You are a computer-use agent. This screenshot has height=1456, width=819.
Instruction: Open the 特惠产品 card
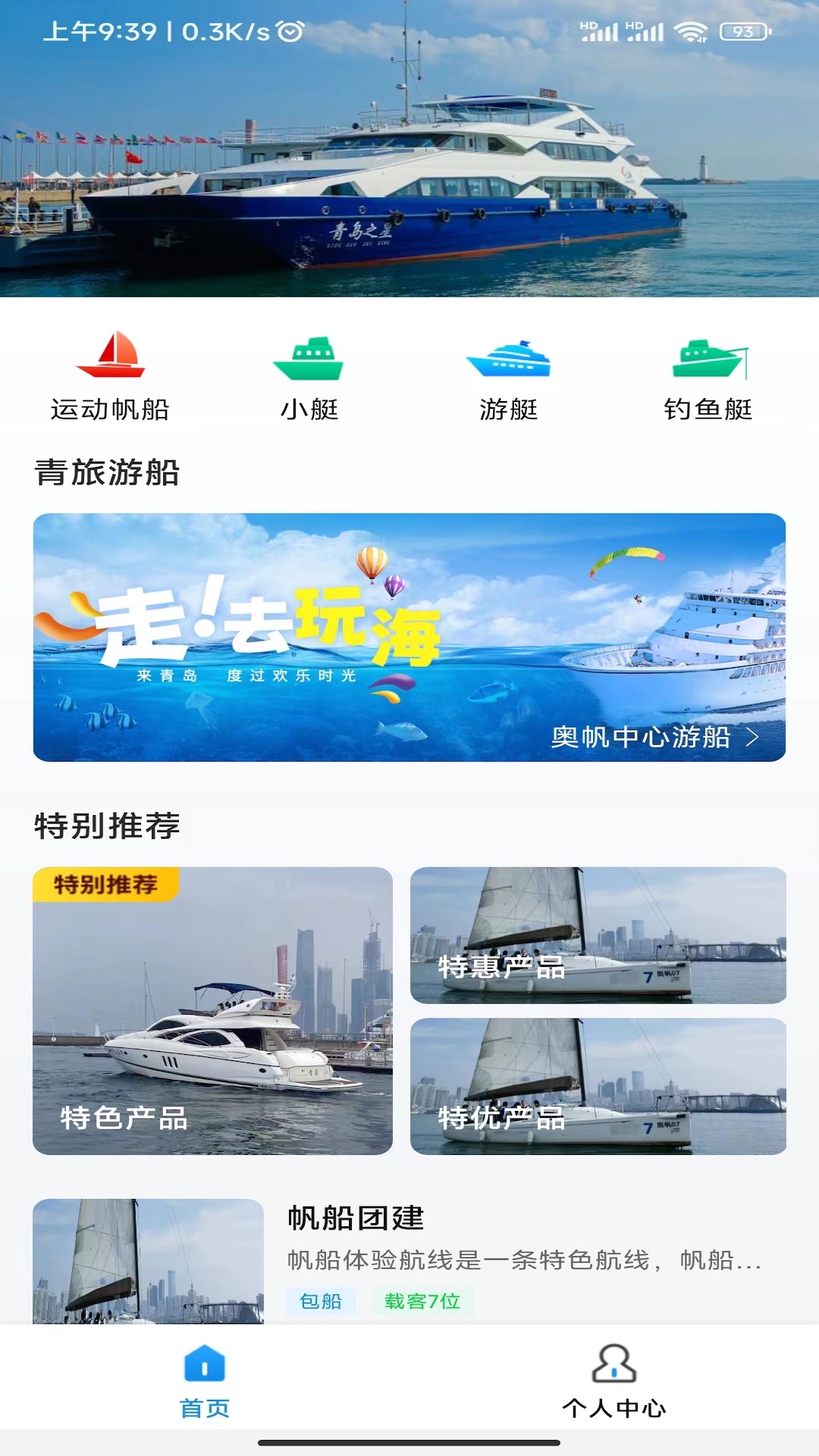(598, 935)
